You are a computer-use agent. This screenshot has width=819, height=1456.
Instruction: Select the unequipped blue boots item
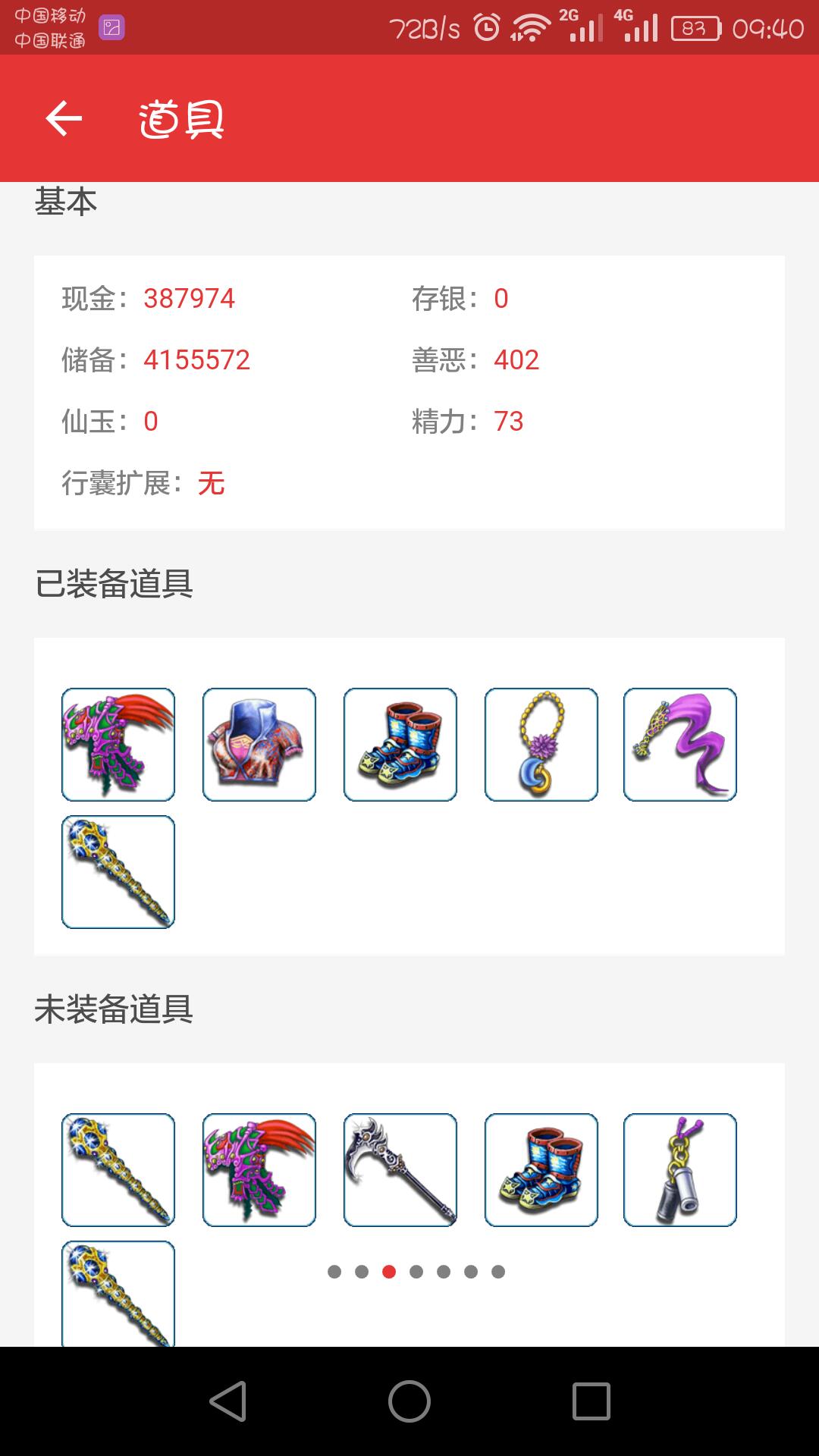541,1170
